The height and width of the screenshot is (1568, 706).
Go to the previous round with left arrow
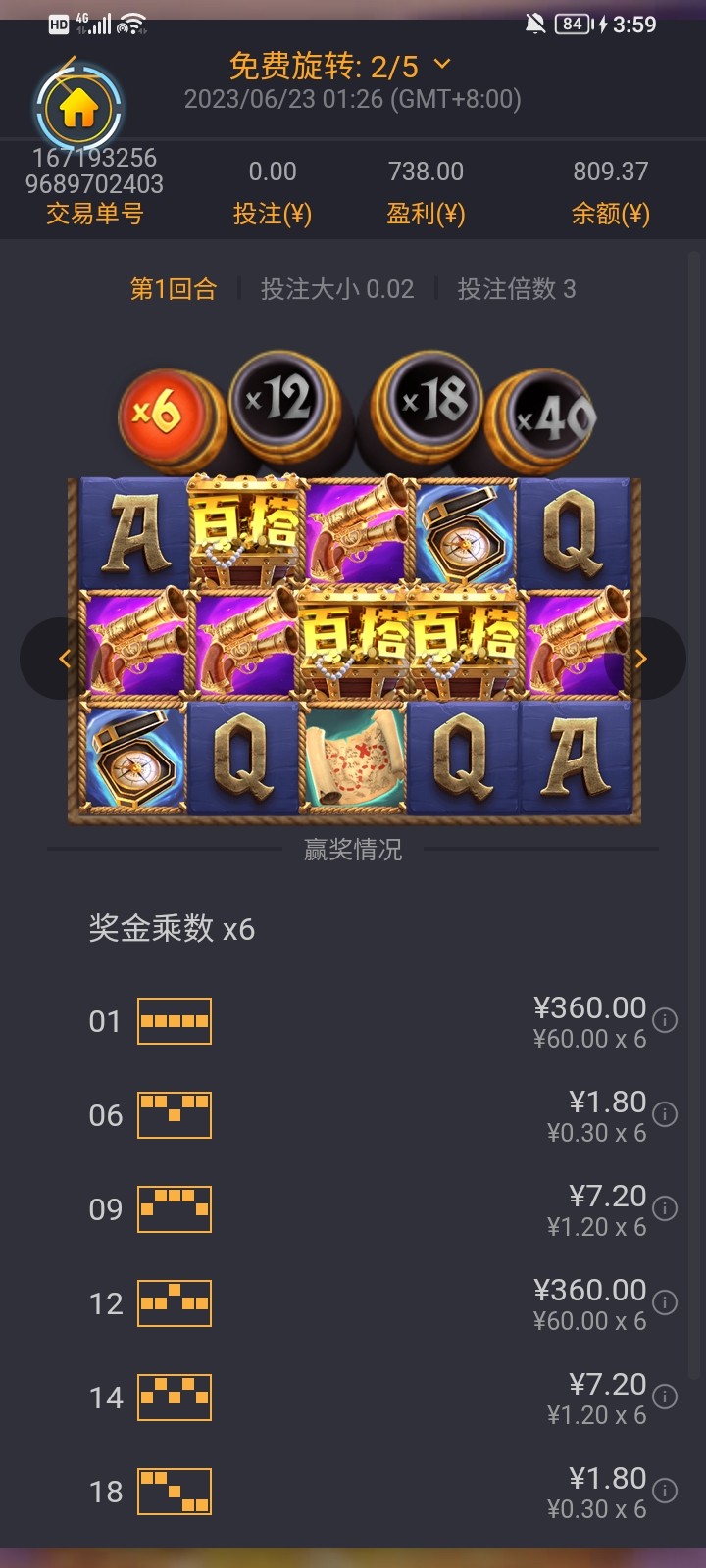click(x=65, y=659)
